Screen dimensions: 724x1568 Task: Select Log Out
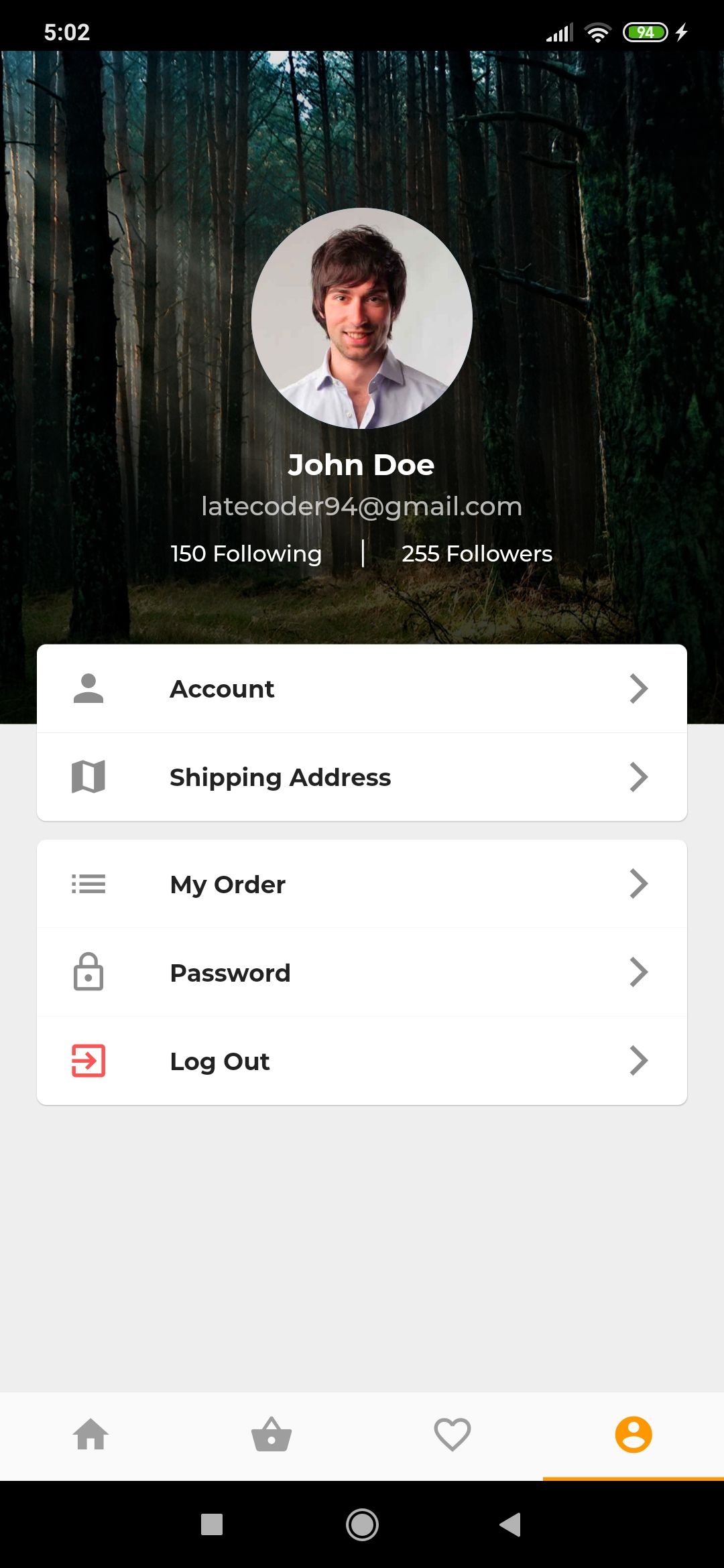(x=362, y=1061)
